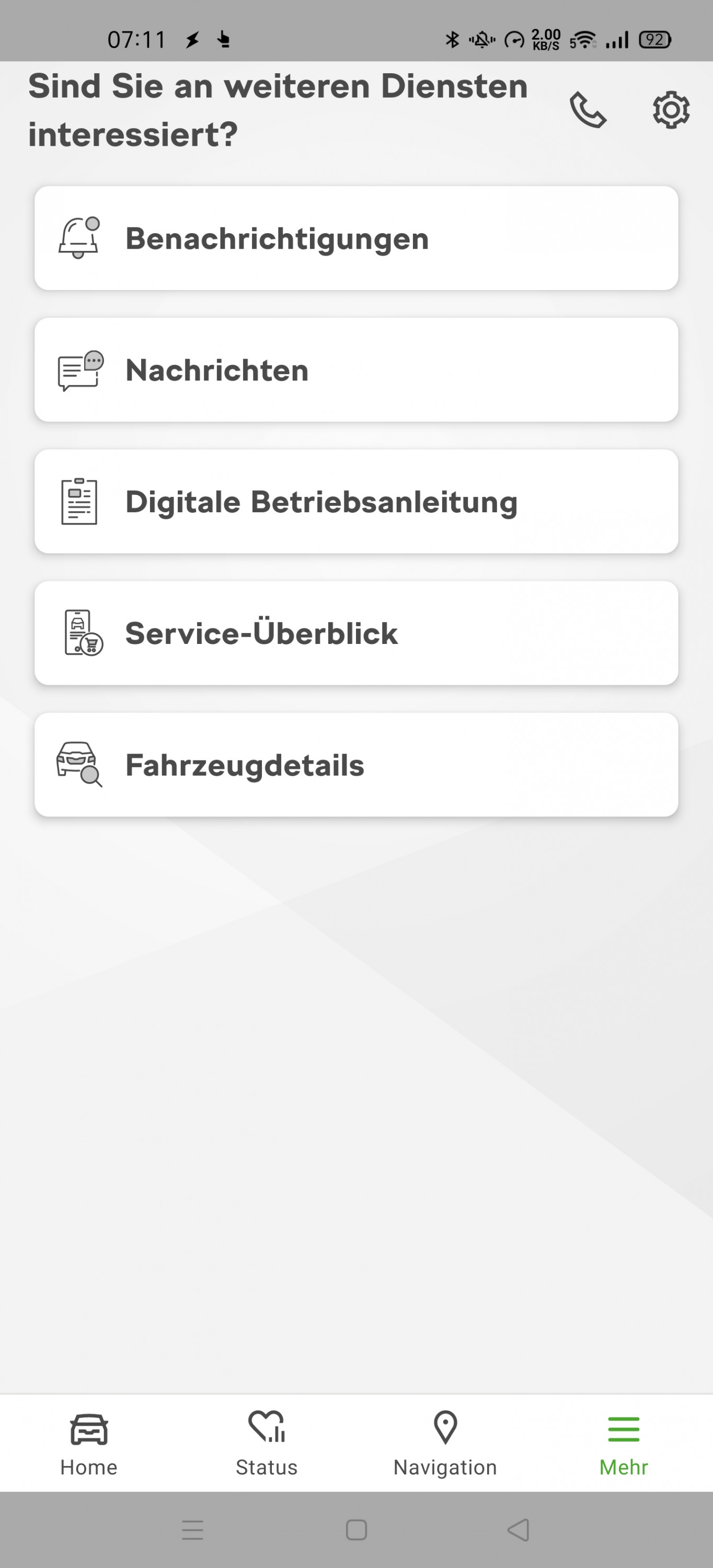Open the Nachrichten row
The height and width of the screenshot is (1568, 713).
(356, 370)
